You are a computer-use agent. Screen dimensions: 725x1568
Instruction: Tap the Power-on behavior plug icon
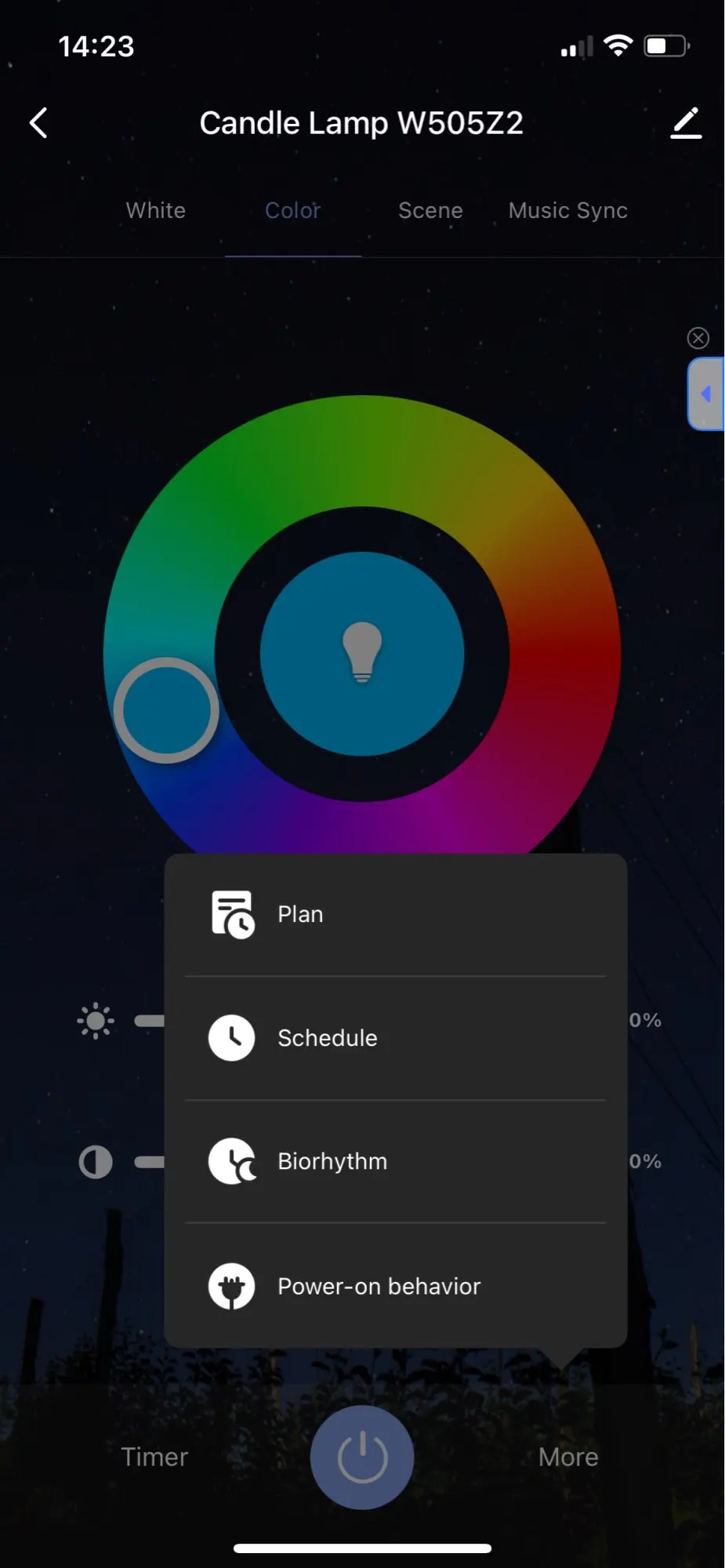pos(231,1286)
